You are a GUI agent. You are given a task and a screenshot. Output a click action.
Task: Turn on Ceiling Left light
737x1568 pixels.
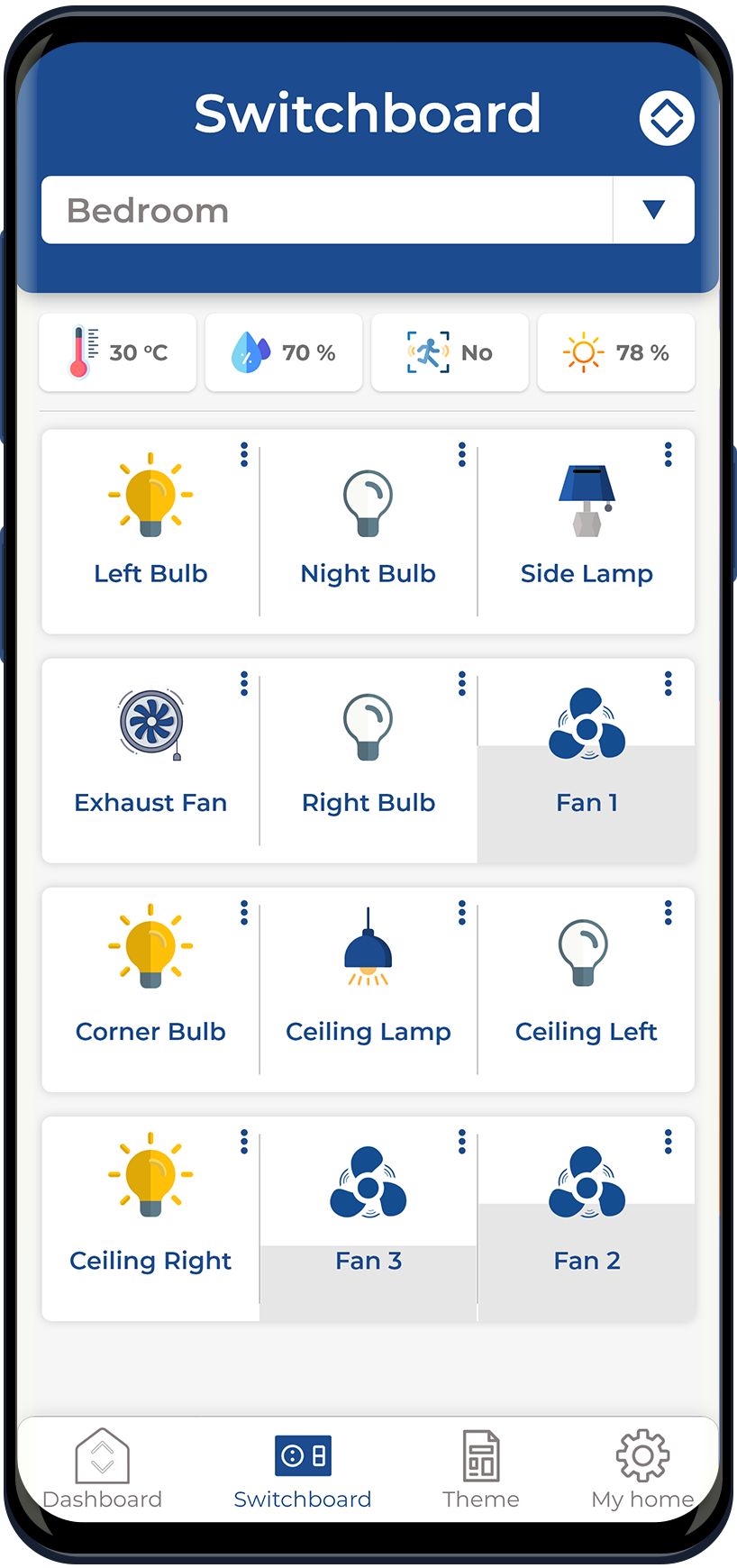point(587,980)
